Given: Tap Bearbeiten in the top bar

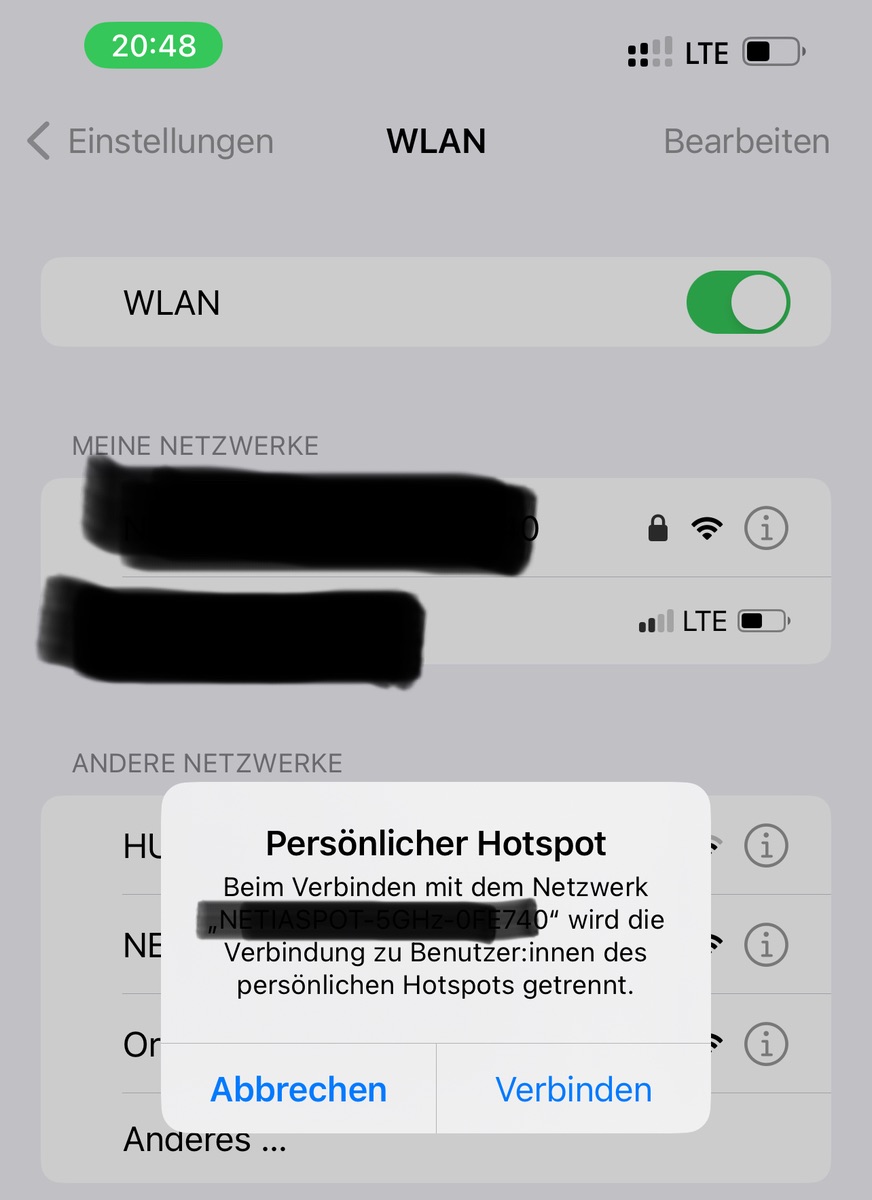Looking at the screenshot, I should coord(746,141).
